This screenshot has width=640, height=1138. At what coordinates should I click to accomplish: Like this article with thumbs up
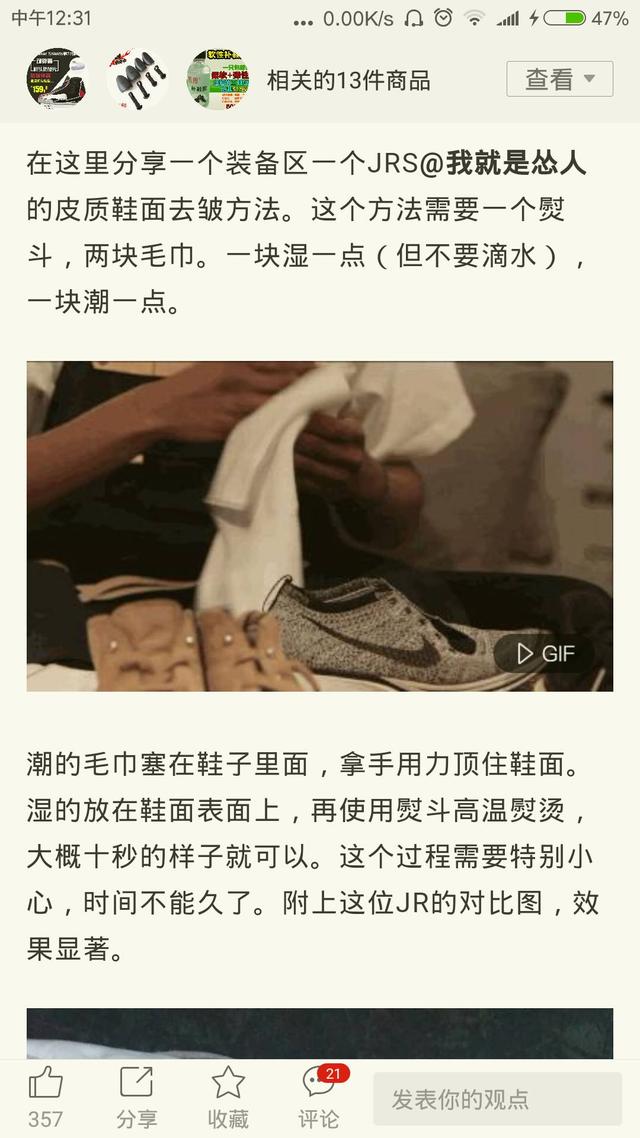pos(45,1097)
